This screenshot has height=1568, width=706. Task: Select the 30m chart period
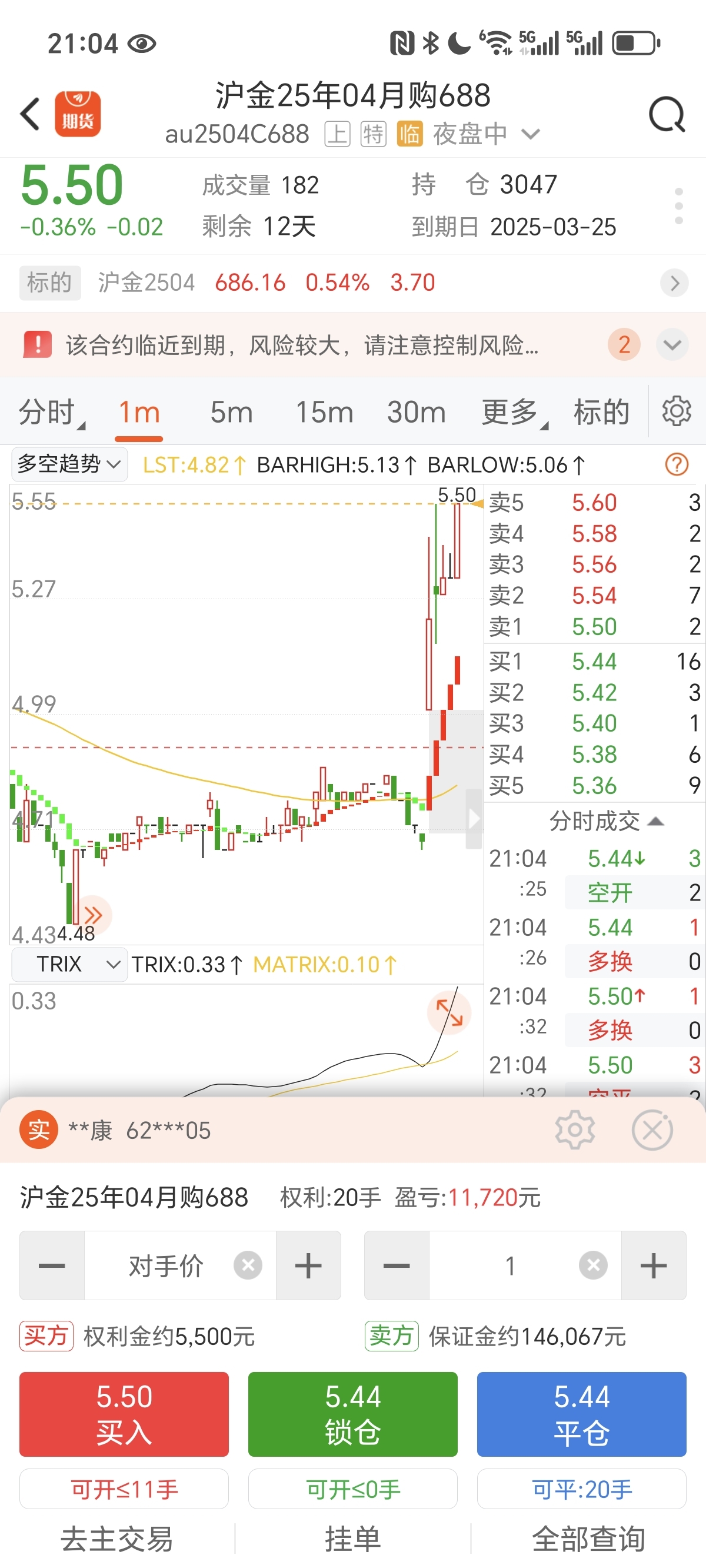tap(417, 413)
